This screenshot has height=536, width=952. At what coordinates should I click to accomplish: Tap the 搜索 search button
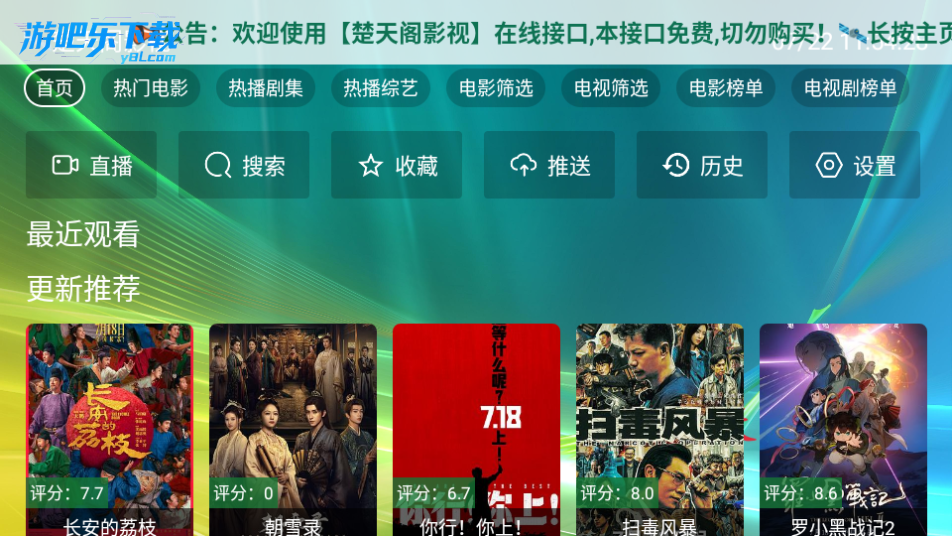pyautogui.click(x=244, y=165)
